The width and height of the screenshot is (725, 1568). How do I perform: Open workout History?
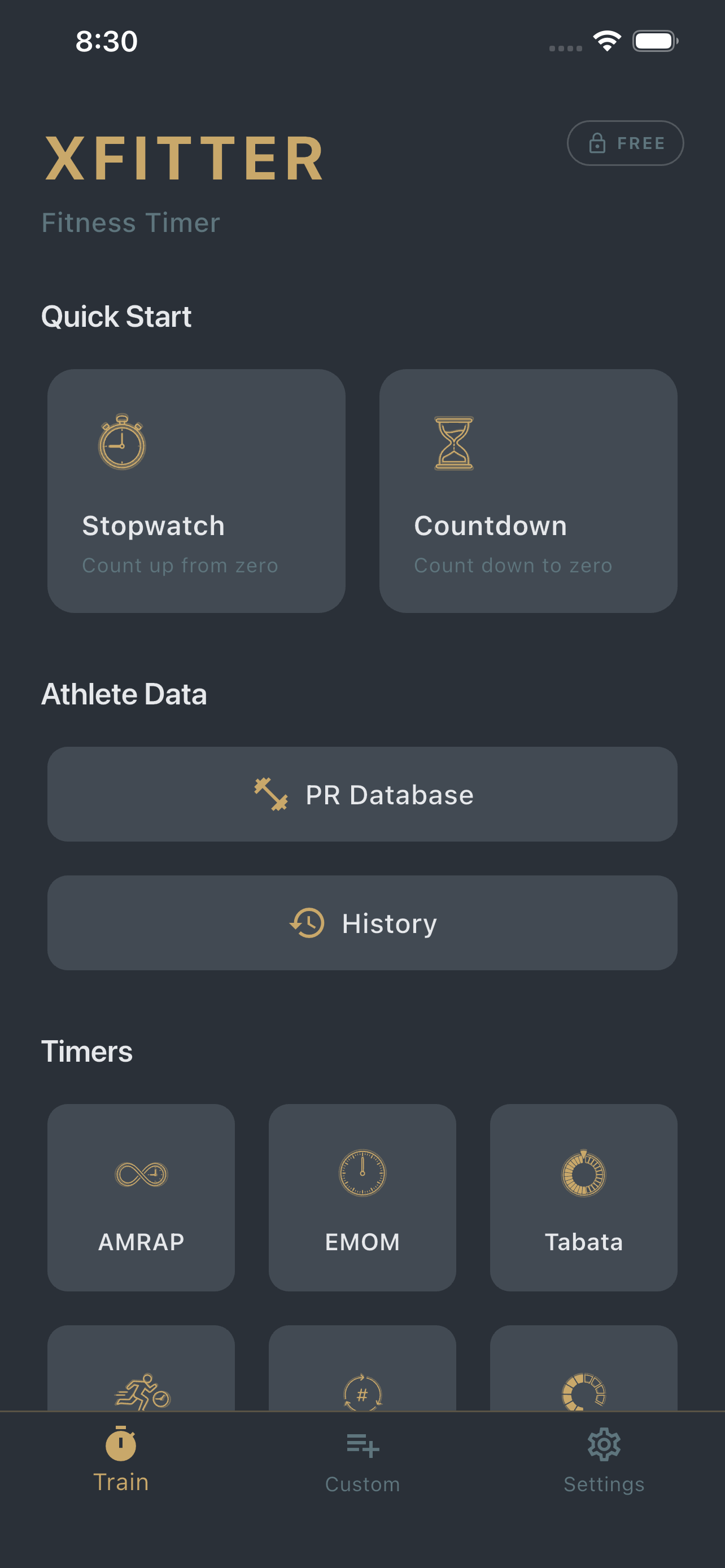tap(362, 923)
